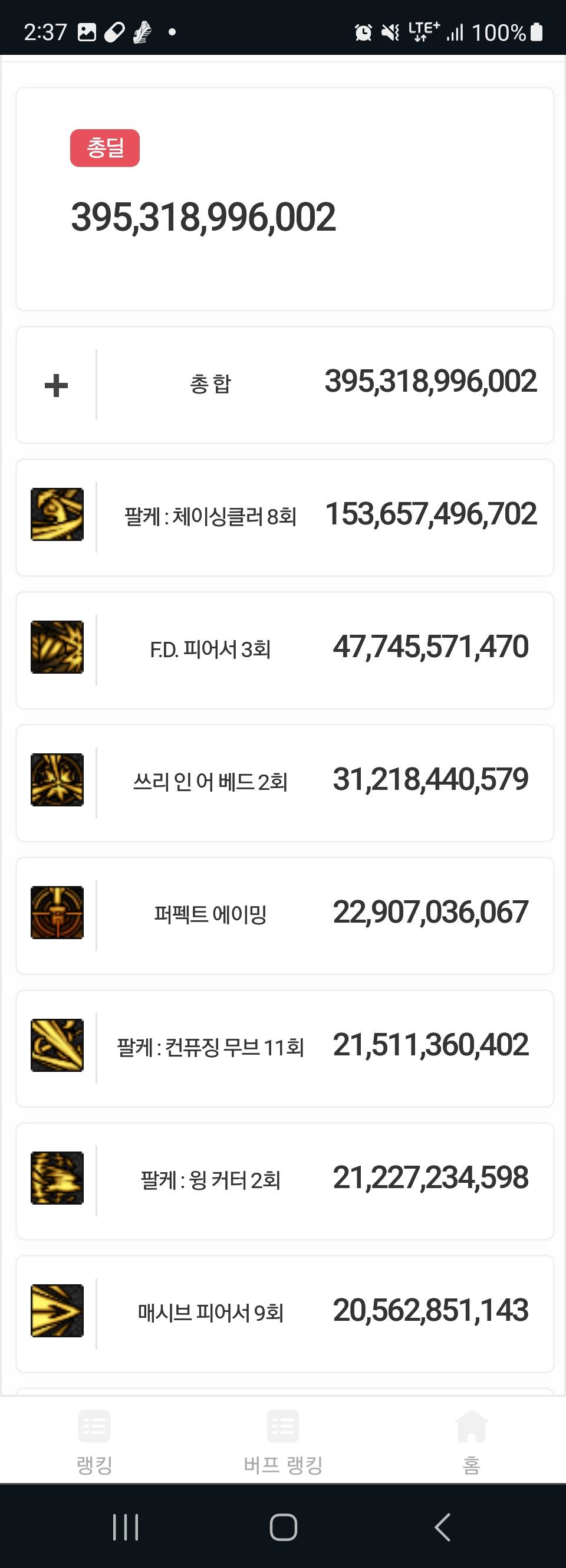Tap the system back button
Image resolution: width=566 pixels, height=1568 pixels.
point(442,1527)
